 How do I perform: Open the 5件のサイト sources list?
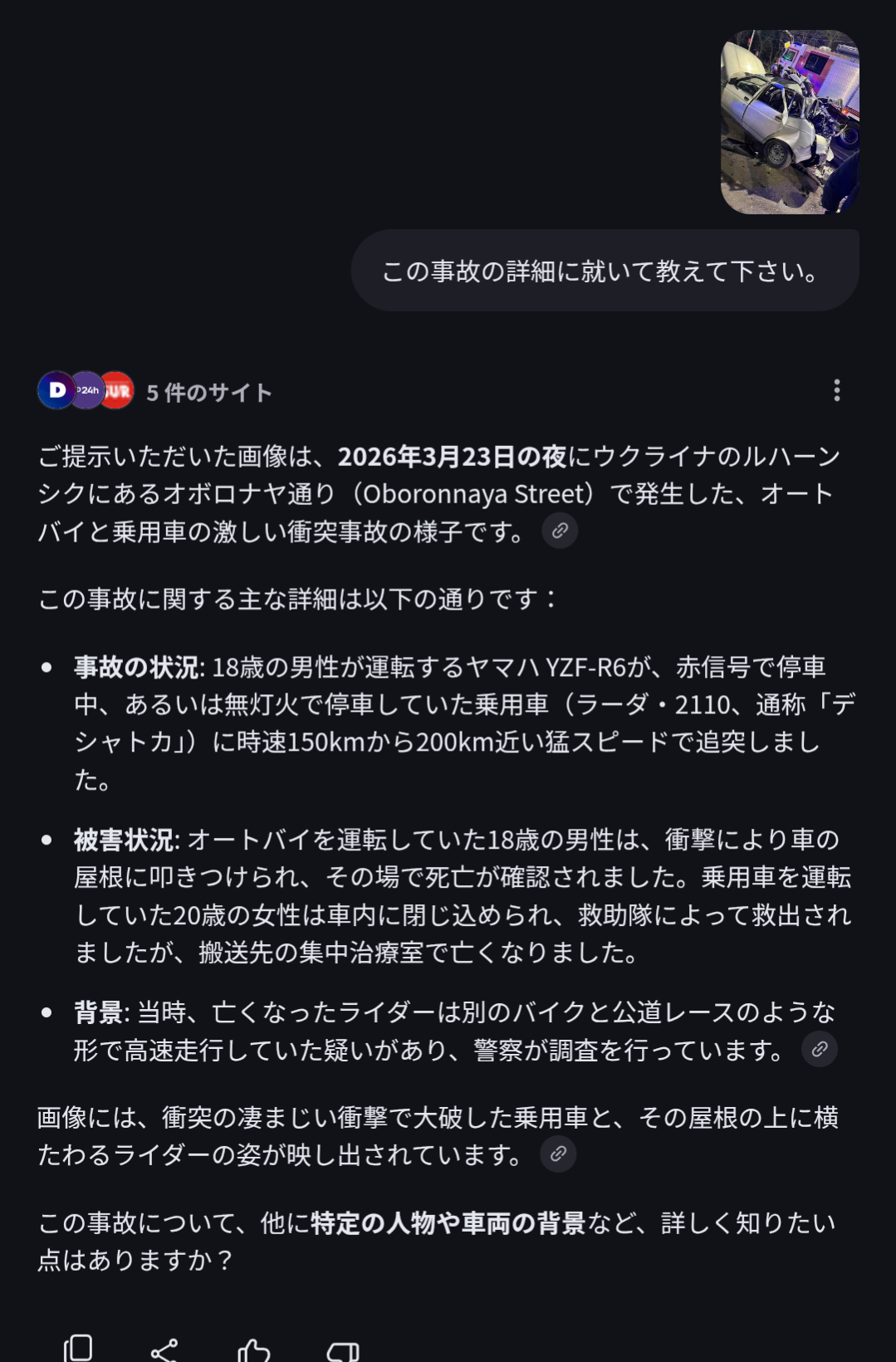pos(208,392)
